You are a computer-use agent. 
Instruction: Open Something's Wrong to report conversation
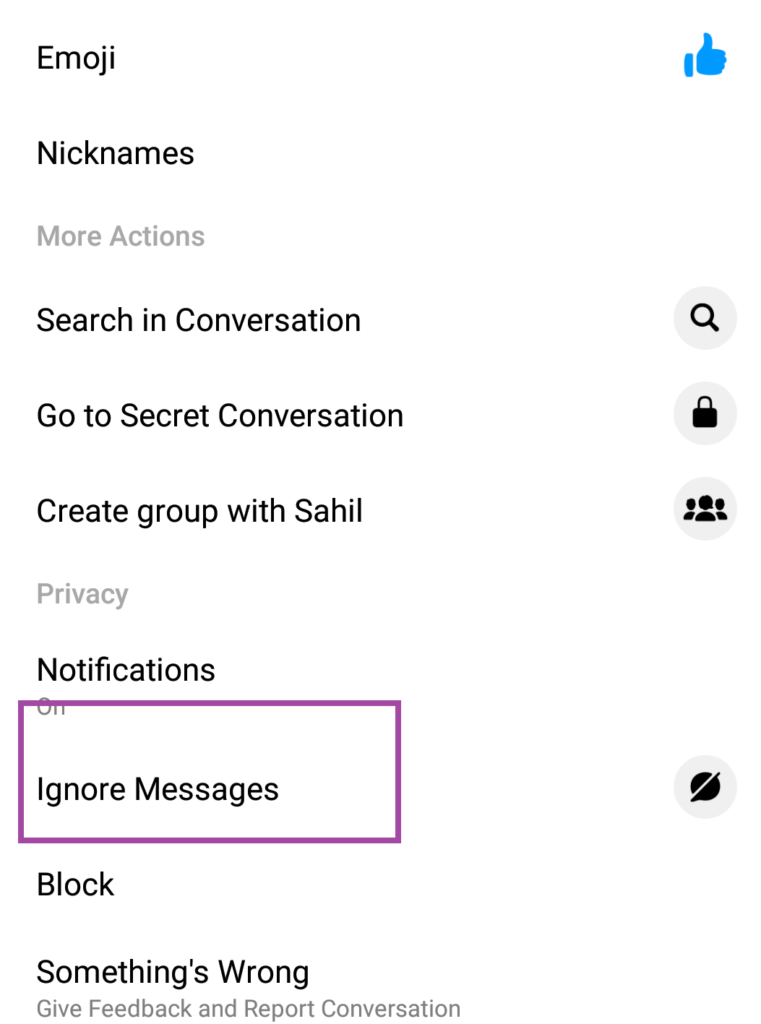(172, 973)
